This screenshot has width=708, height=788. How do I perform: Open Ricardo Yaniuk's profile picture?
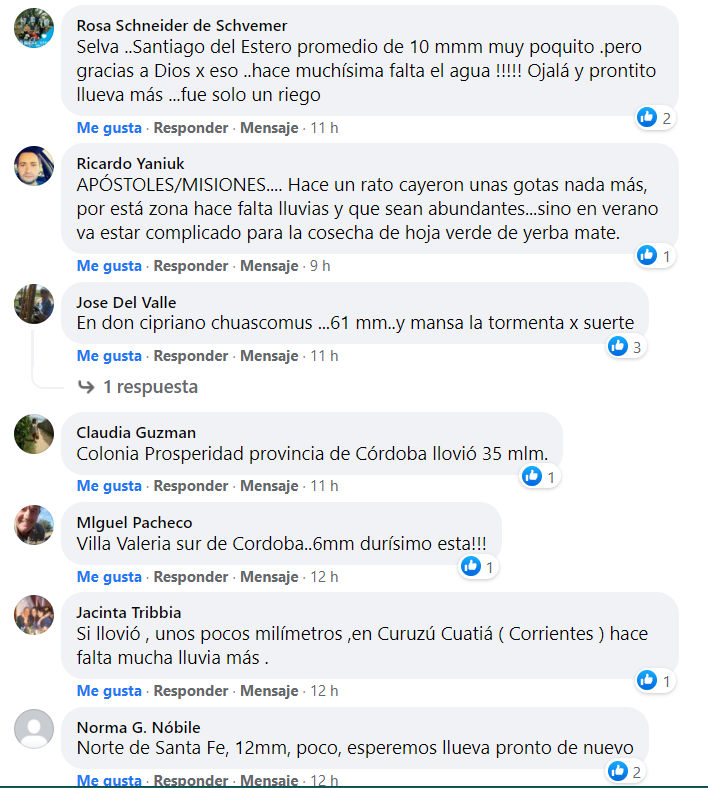point(34,166)
